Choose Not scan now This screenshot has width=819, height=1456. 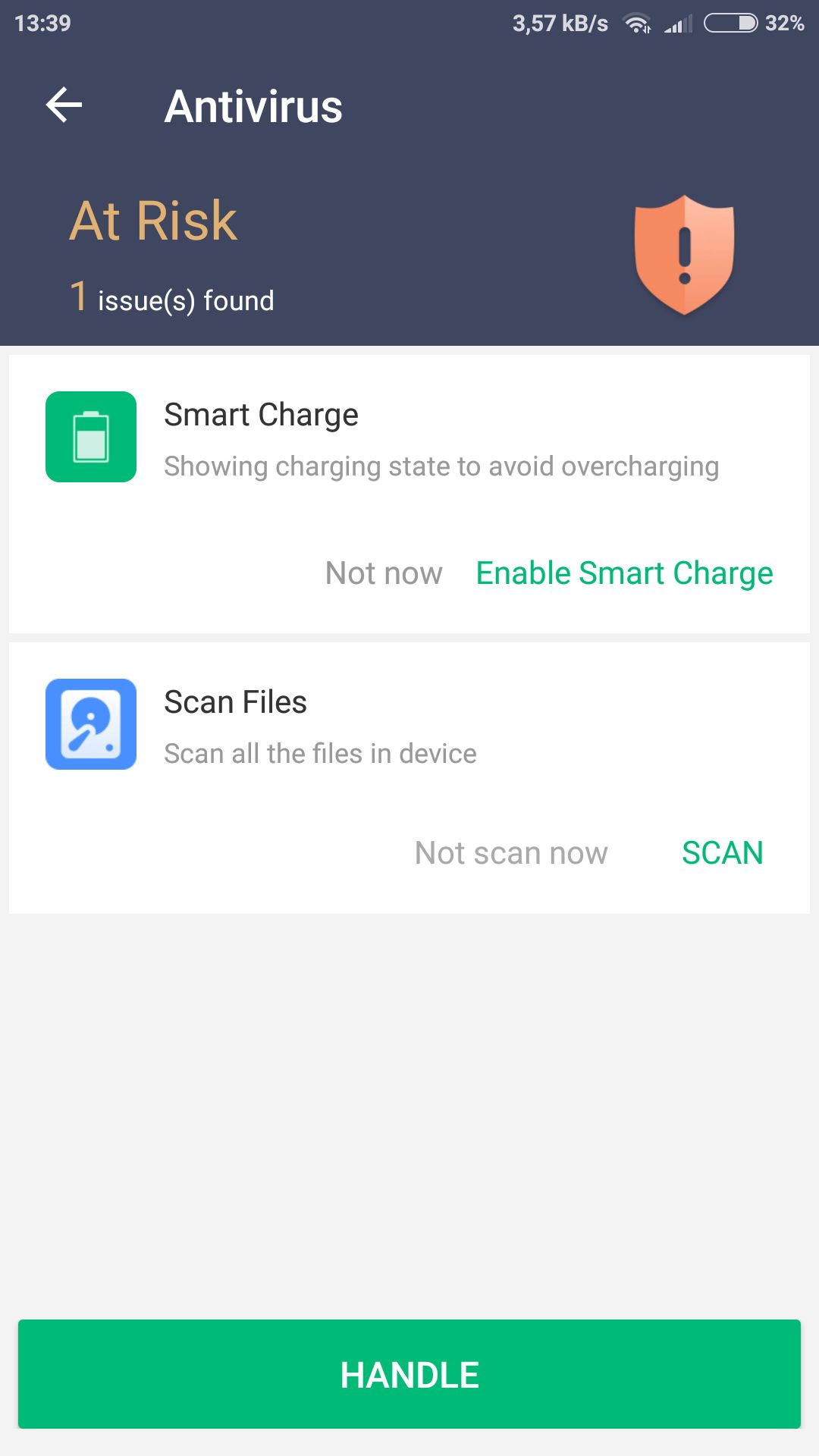pos(511,853)
